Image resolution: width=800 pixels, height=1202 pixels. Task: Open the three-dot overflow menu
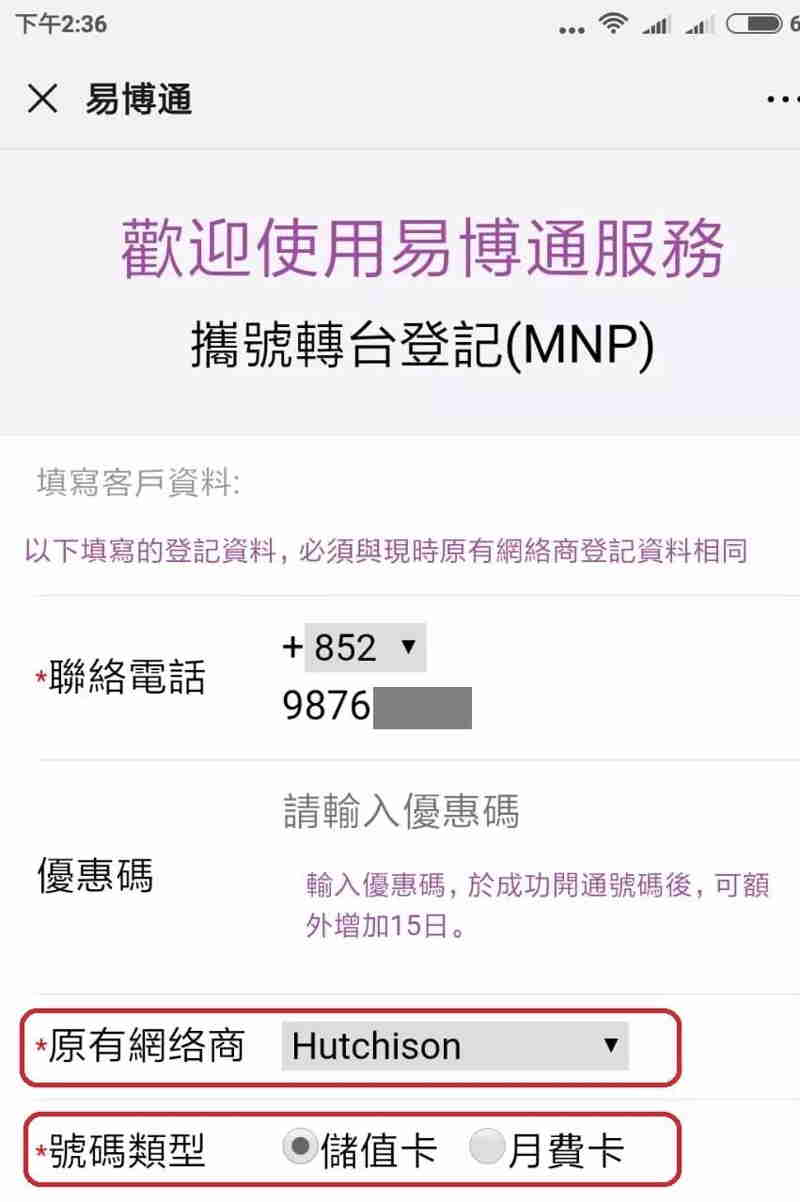pyautogui.click(x=781, y=99)
